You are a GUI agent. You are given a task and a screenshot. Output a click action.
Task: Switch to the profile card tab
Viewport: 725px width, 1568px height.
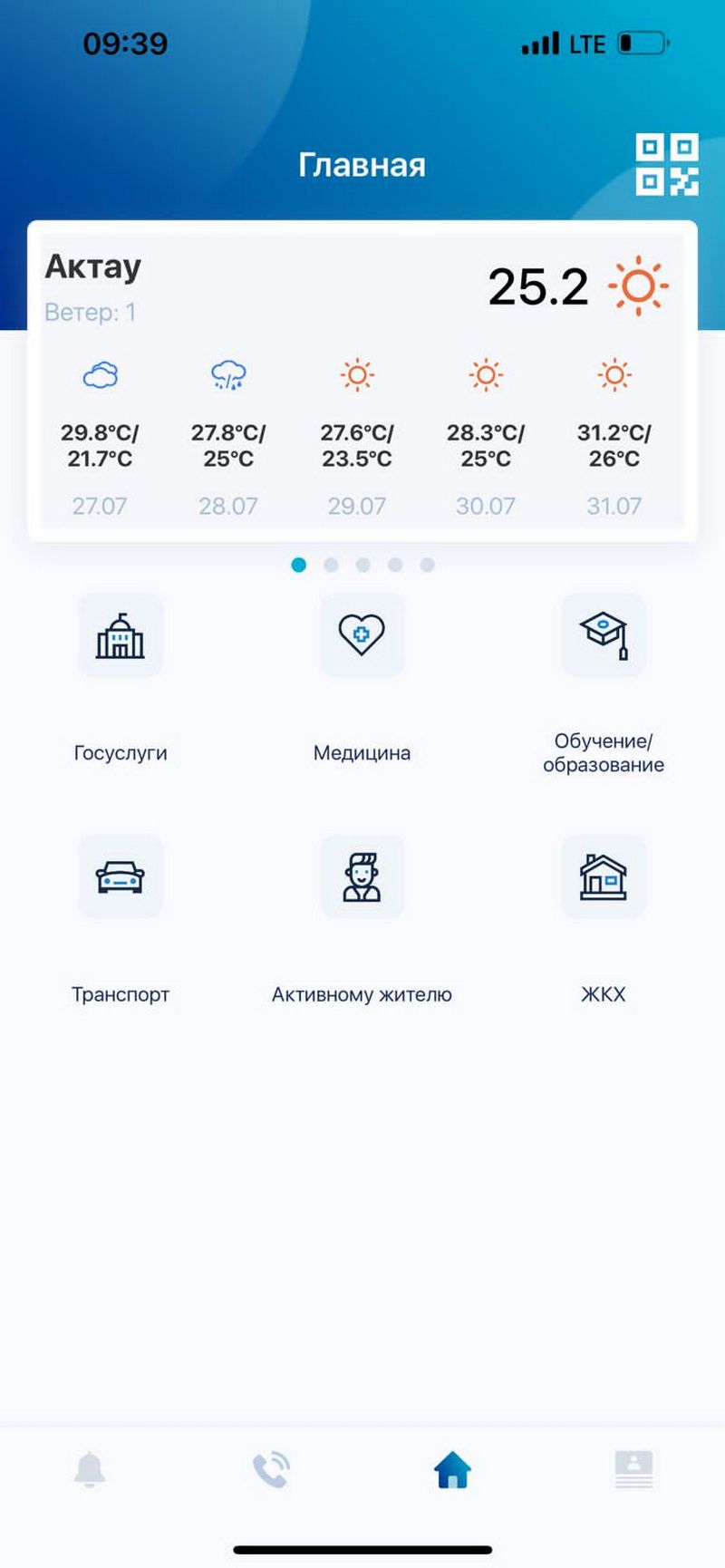coord(633,1469)
